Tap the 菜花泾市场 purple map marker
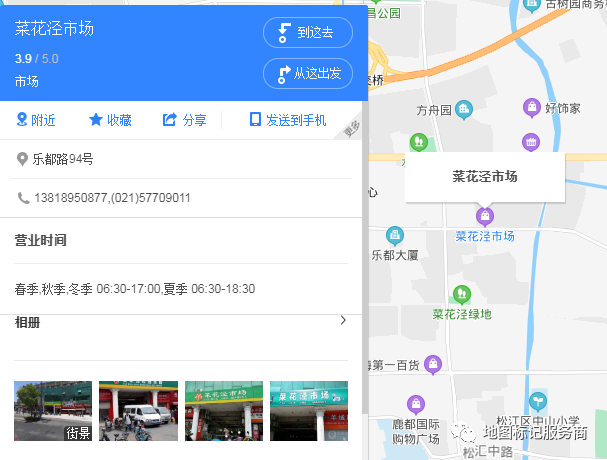Image resolution: width=607 pixels, height=460 pixels. 485,216
